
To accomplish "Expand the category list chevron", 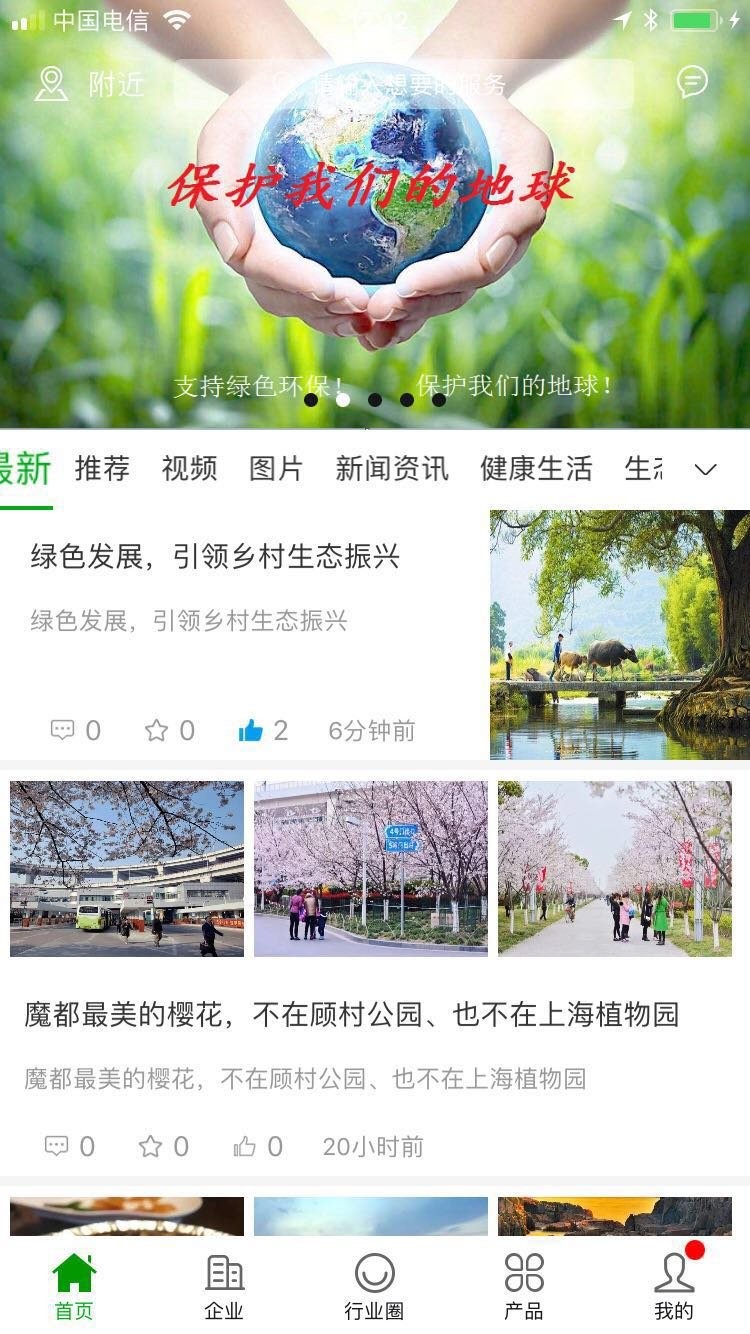I will [706, 469].
